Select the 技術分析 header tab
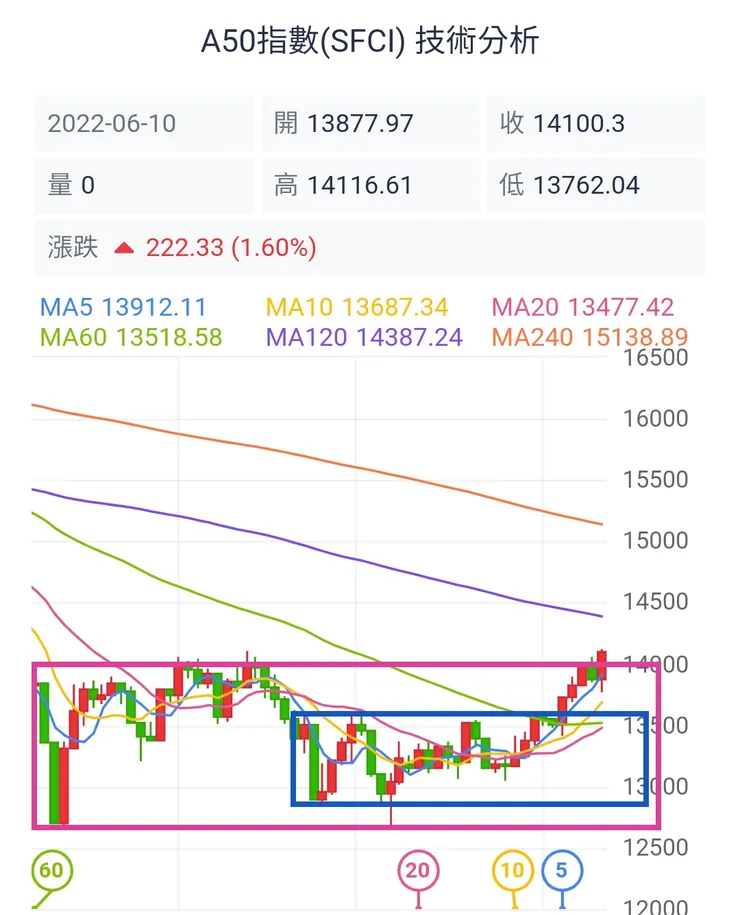Image resolution: width=740 pixels, height=915 pixels. tap(479, 42)
